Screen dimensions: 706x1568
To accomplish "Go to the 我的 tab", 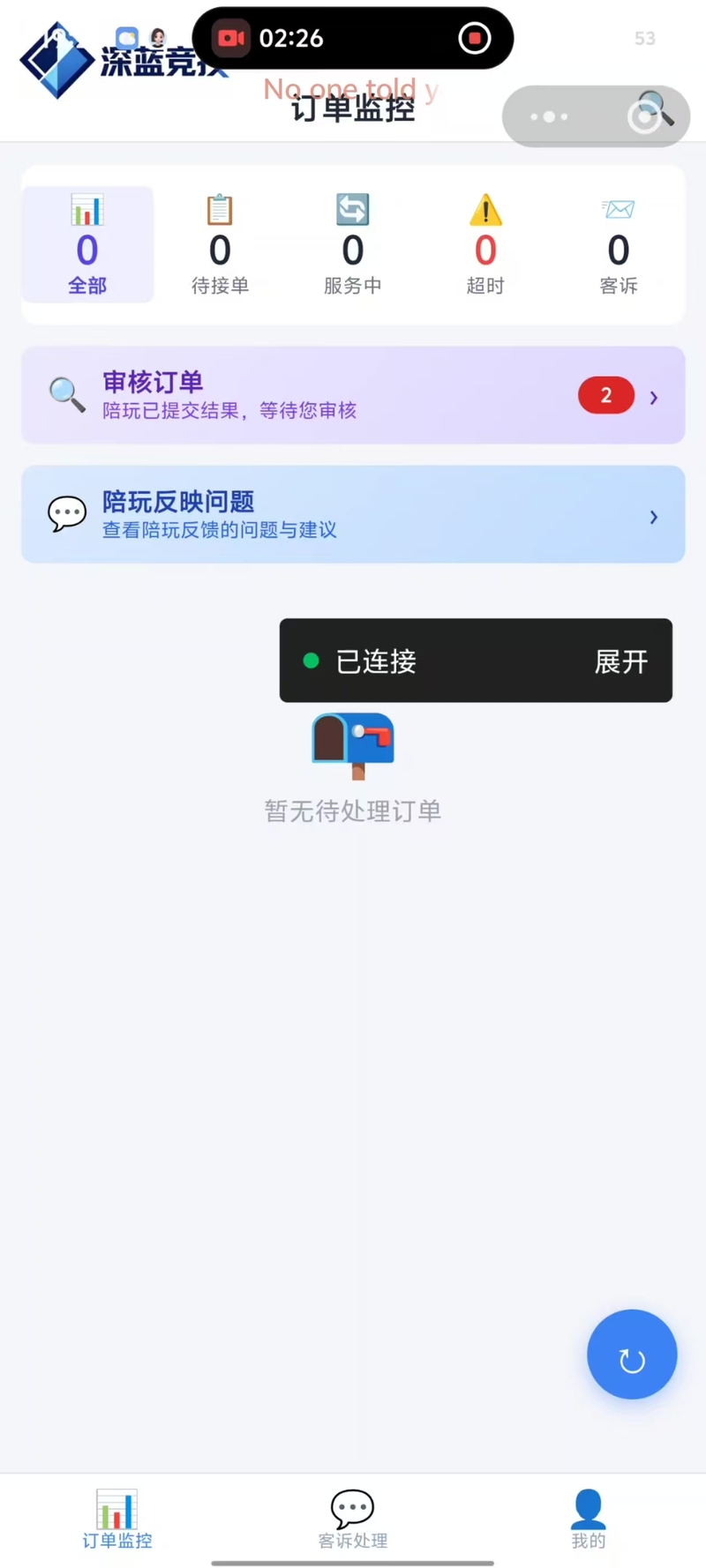I will point(588,1519).
